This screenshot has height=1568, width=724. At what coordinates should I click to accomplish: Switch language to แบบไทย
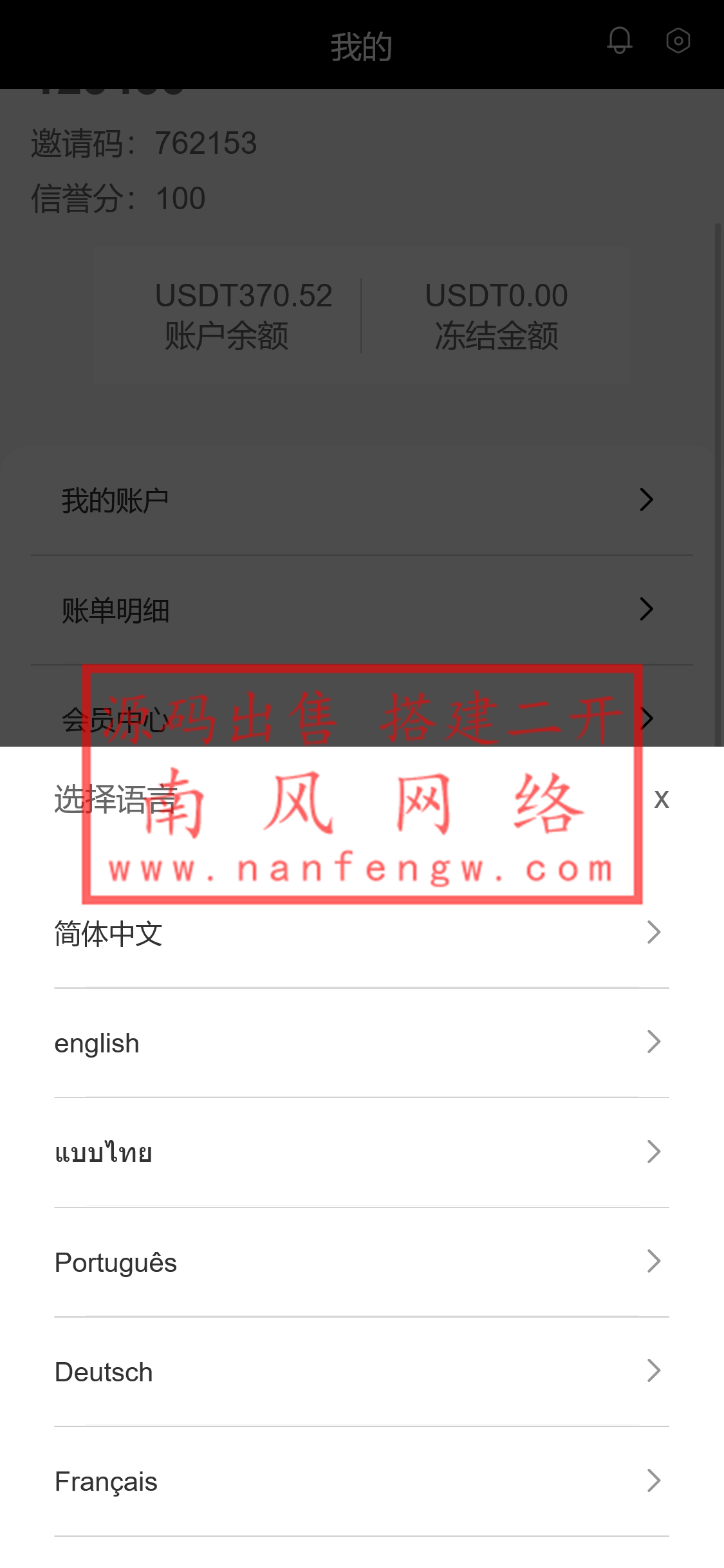pos(362,1152)
